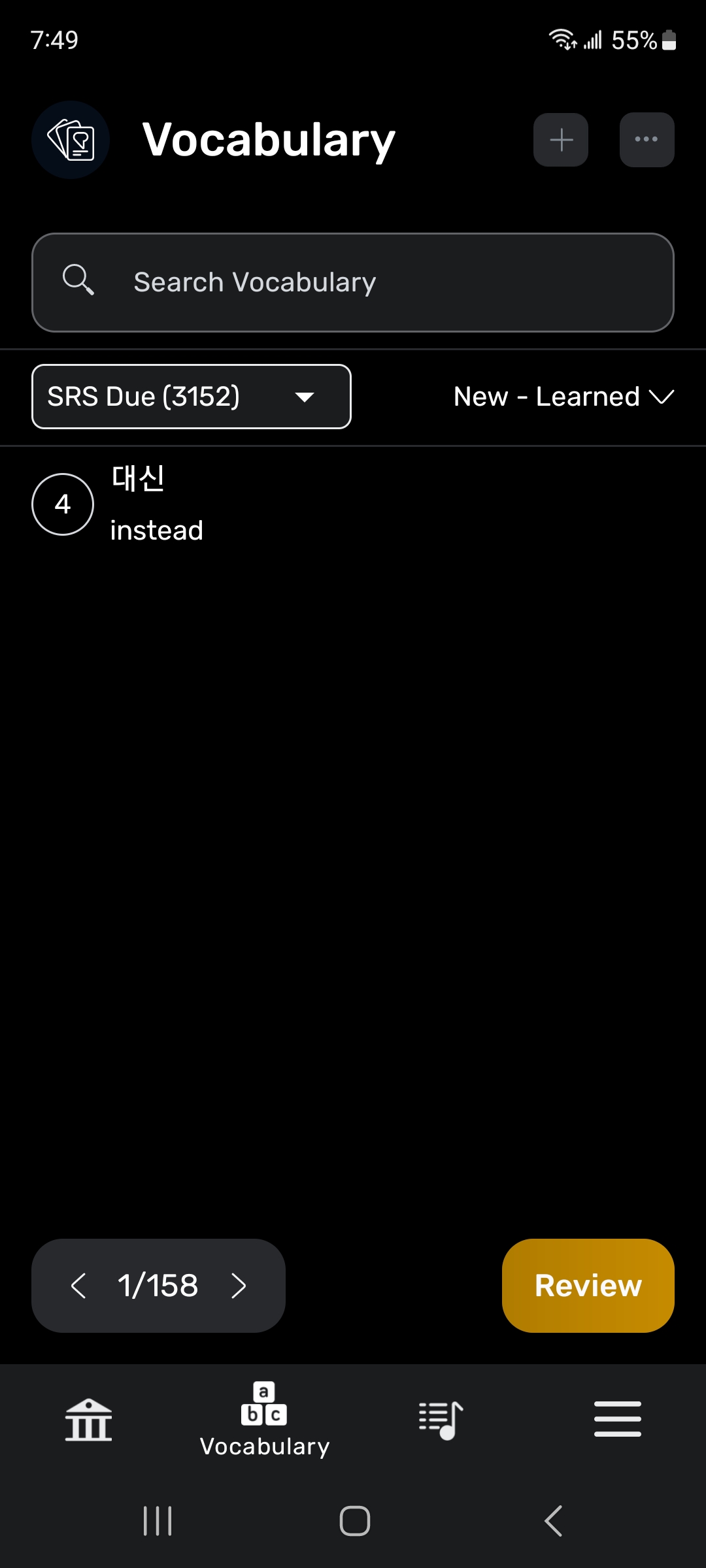Open the 대신 (instead) vocabulary entry

(353, 504)
